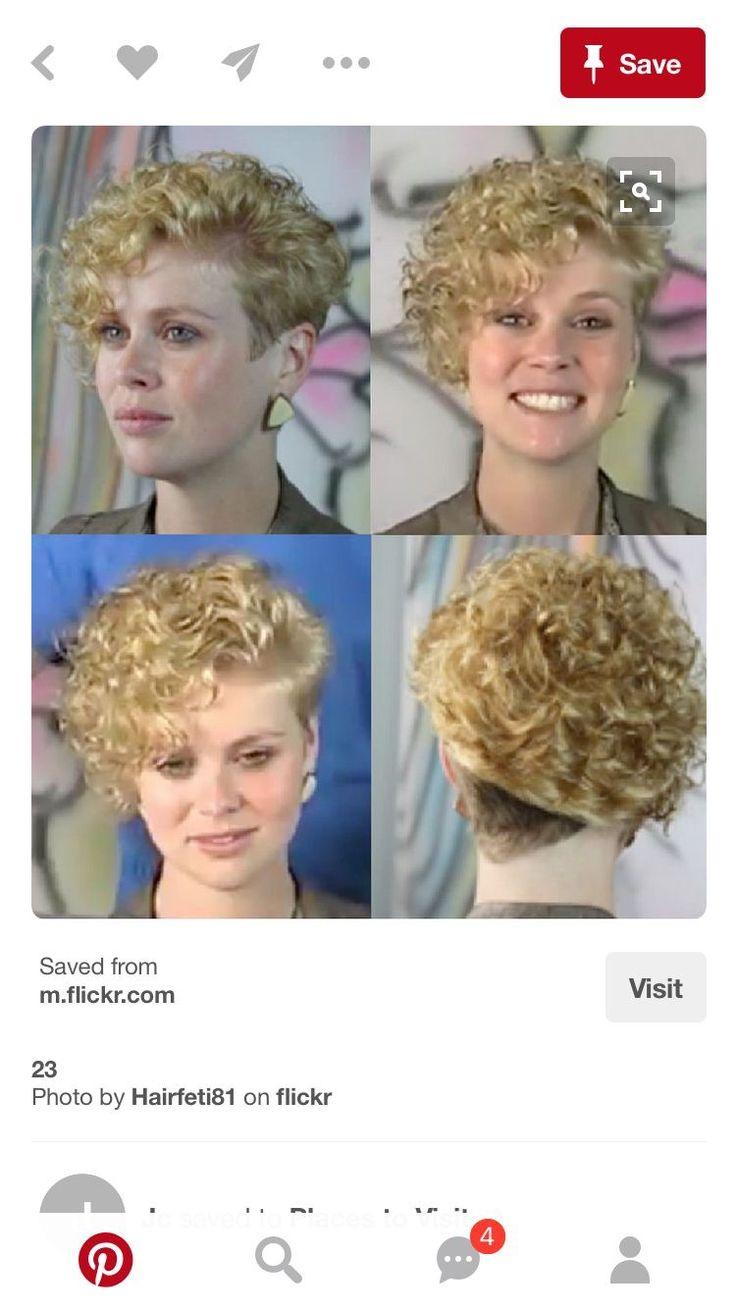Viewport: 736px width, 1309px height.
Task: Go to the Pinterest home tab
Action: [x=106, y=1260]
